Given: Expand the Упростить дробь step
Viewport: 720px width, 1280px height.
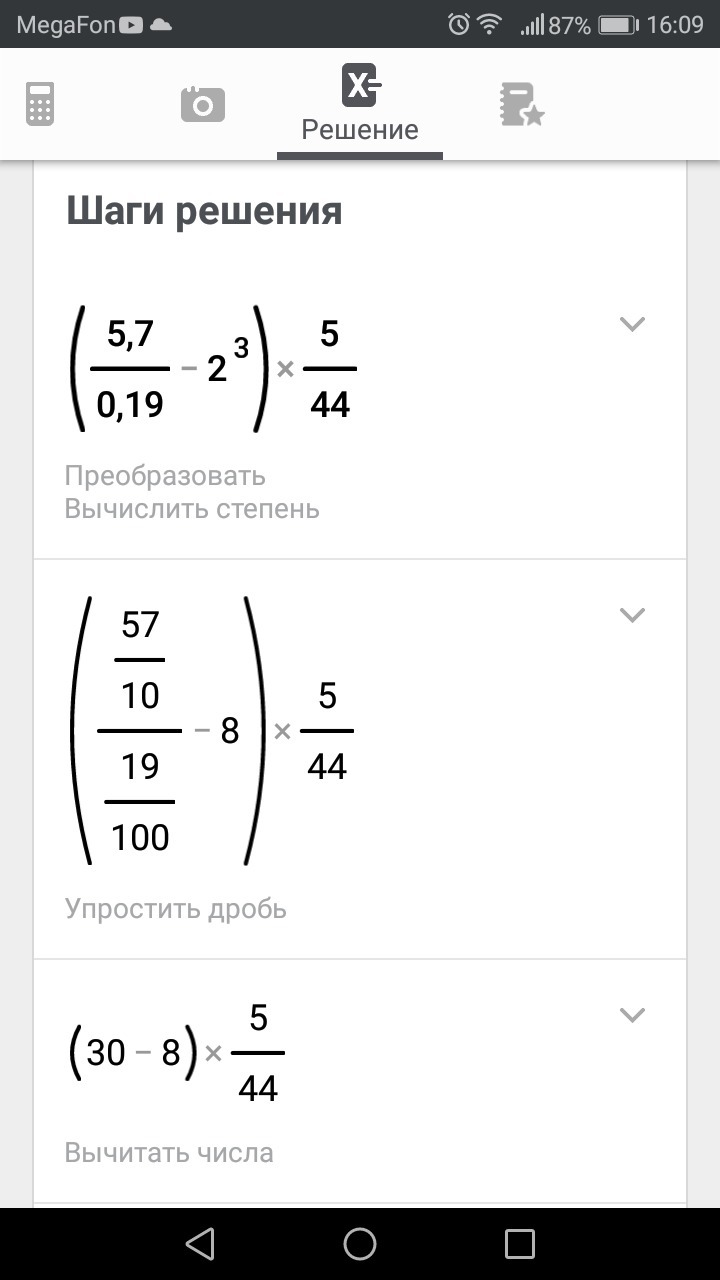Looking at the screenshot, I should 632,615.
